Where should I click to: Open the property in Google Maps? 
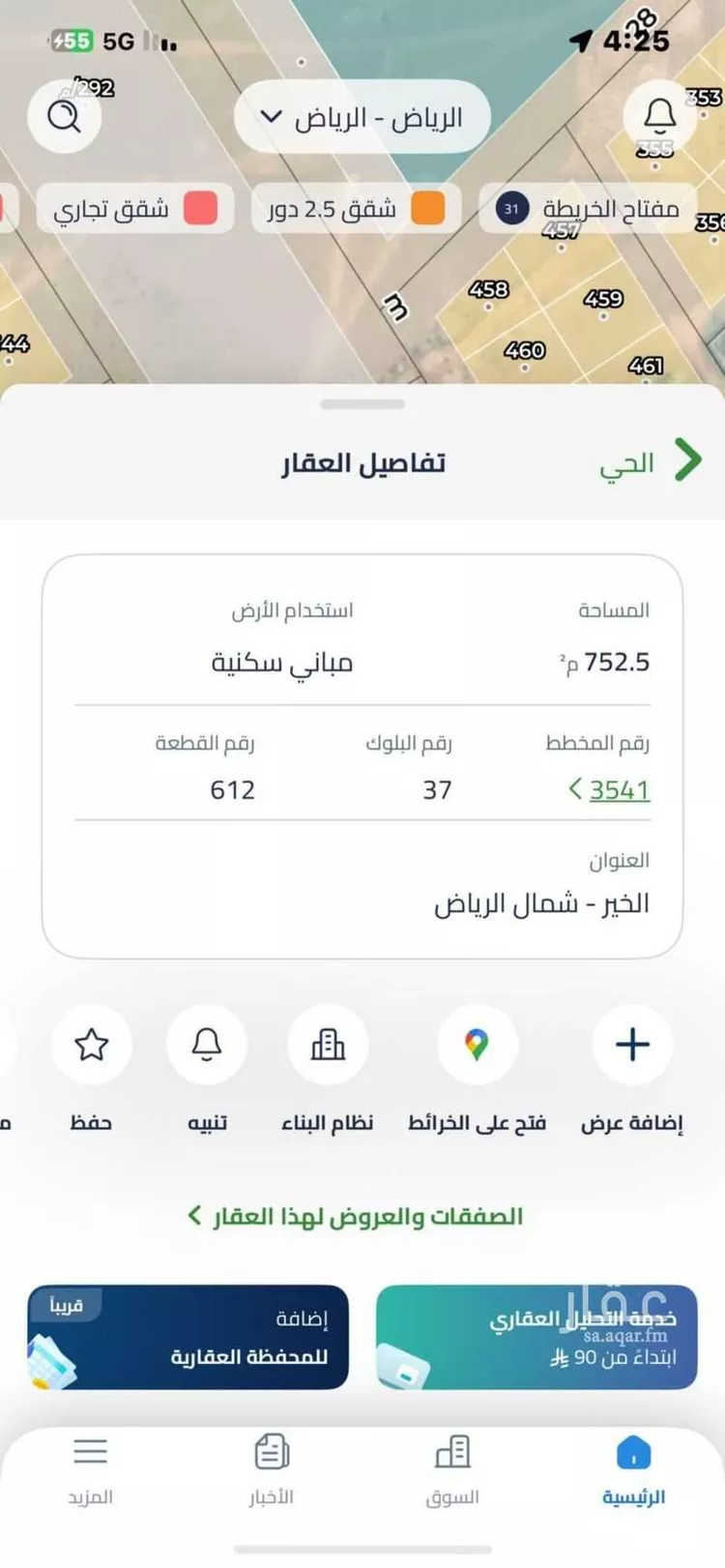(478, 1044)
